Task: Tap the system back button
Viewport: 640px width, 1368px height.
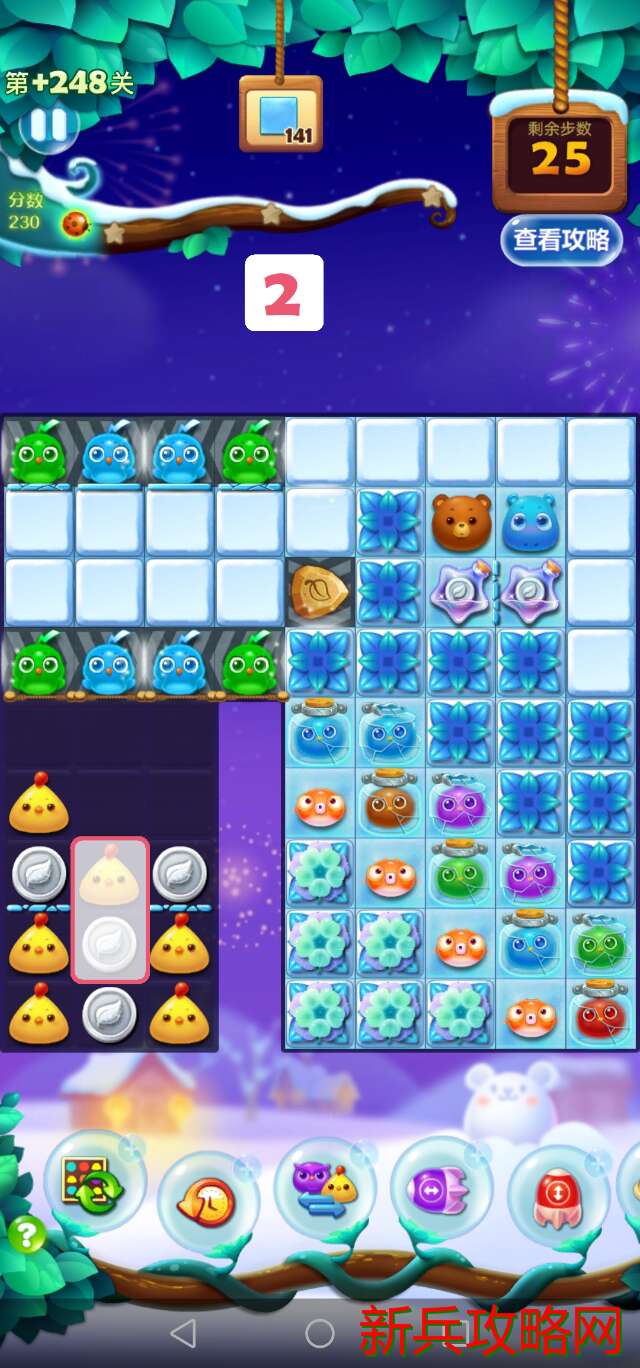Action: 183,1332
